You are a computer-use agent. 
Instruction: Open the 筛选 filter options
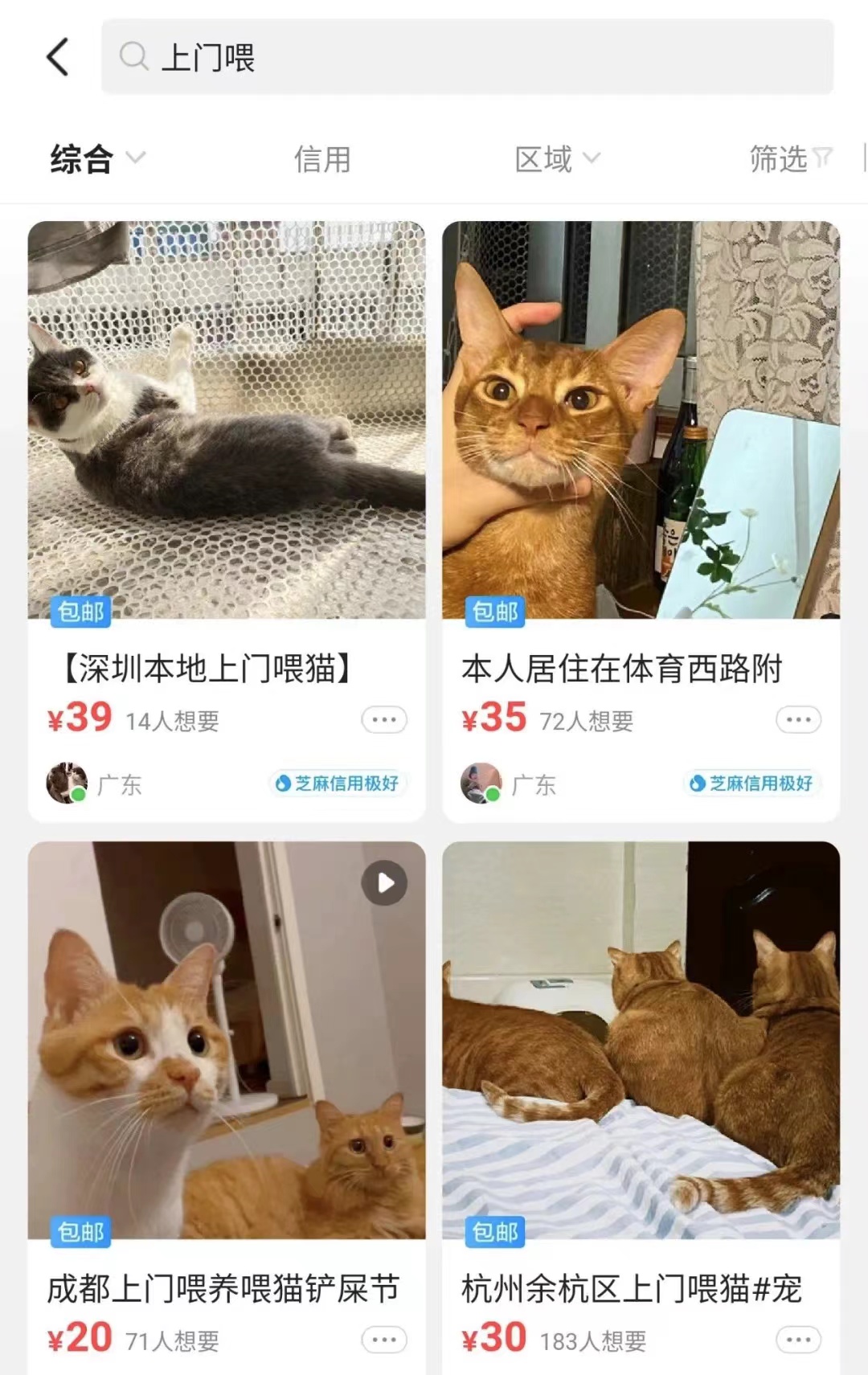(789, 159)
